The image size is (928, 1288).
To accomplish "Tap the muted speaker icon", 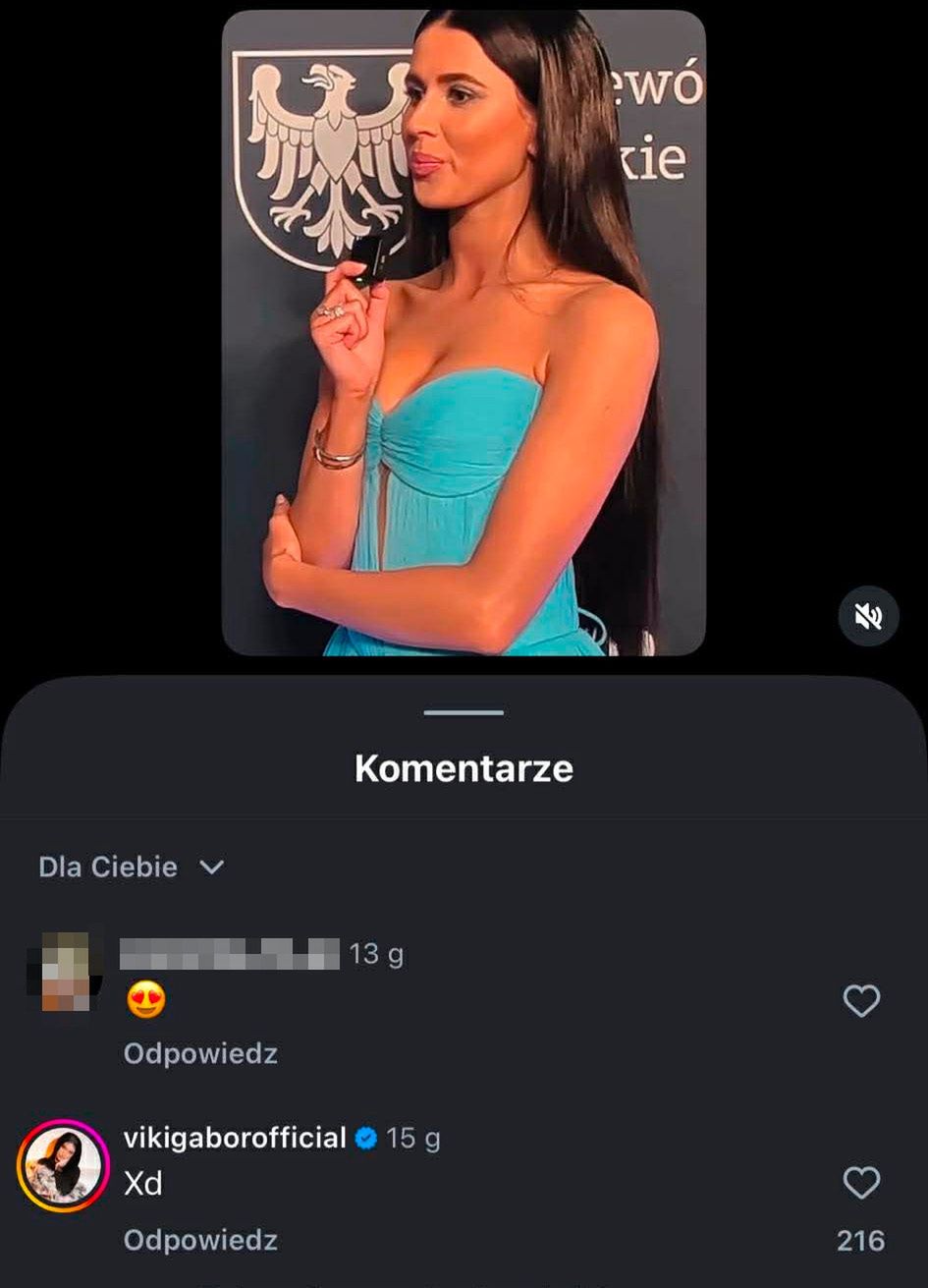I will click(868, 616).
